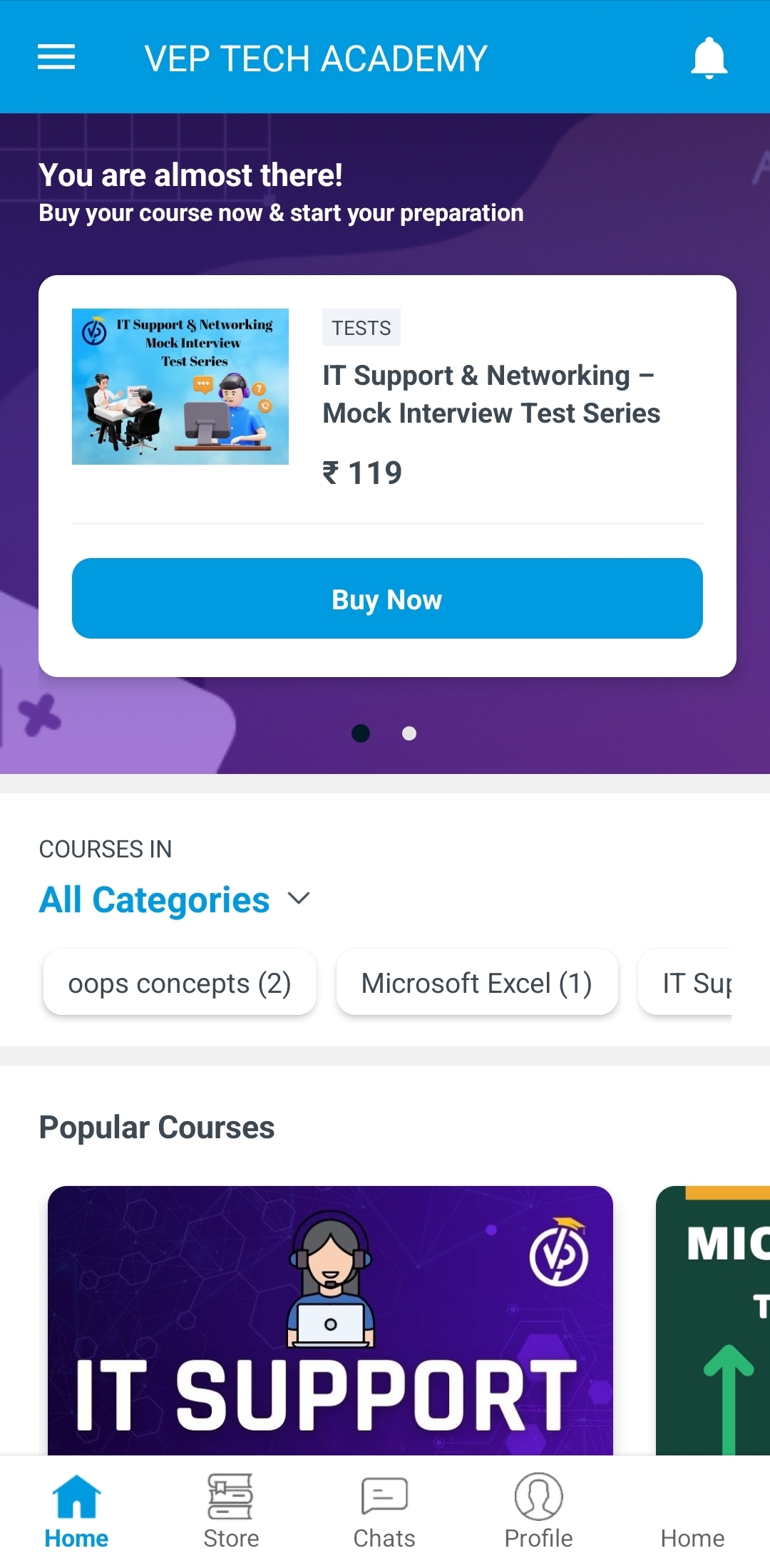The height and width of the screenshot is (1568, 770).
Task: Select the oops concepts (2) chip
Action: [x=180, y=983]
